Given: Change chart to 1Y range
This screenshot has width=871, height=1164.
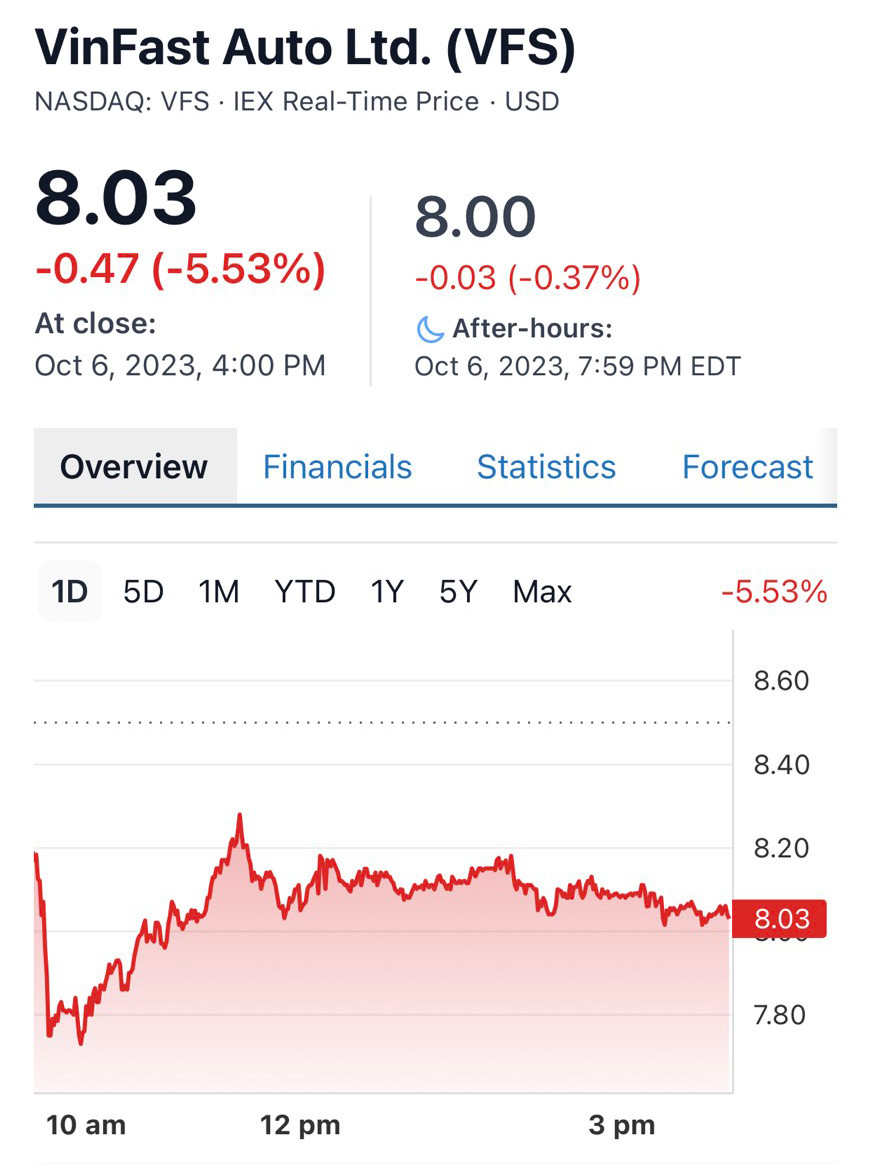Looking at the screenshot, I should 387,592.
